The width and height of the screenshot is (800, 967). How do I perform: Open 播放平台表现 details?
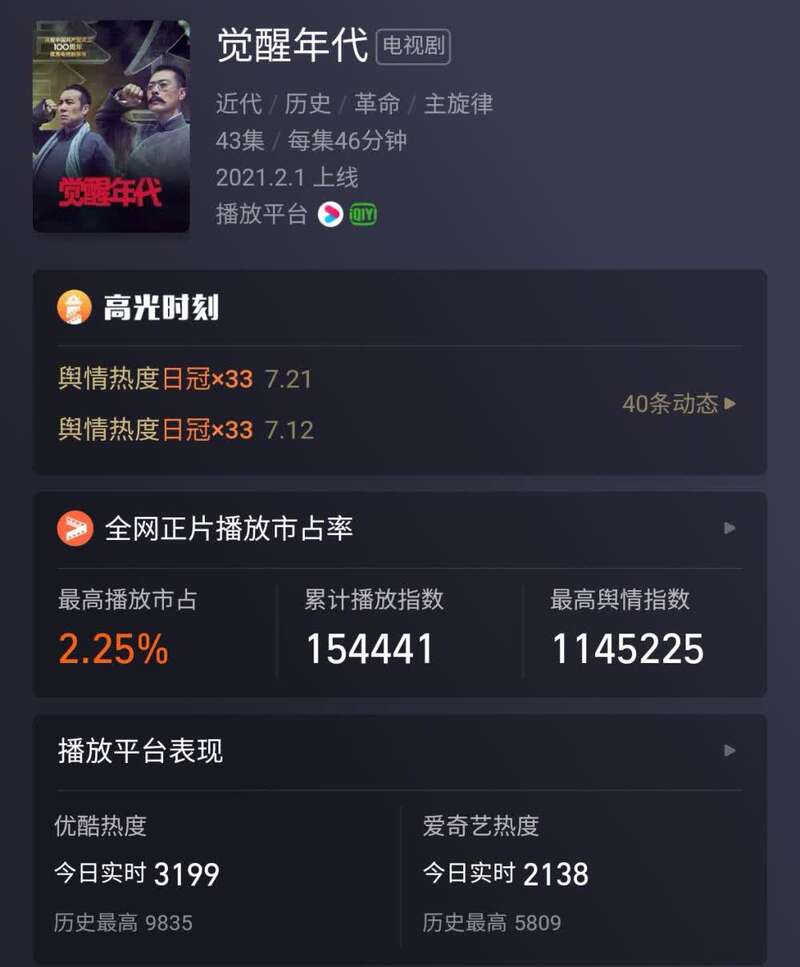(x=729, y=750)
